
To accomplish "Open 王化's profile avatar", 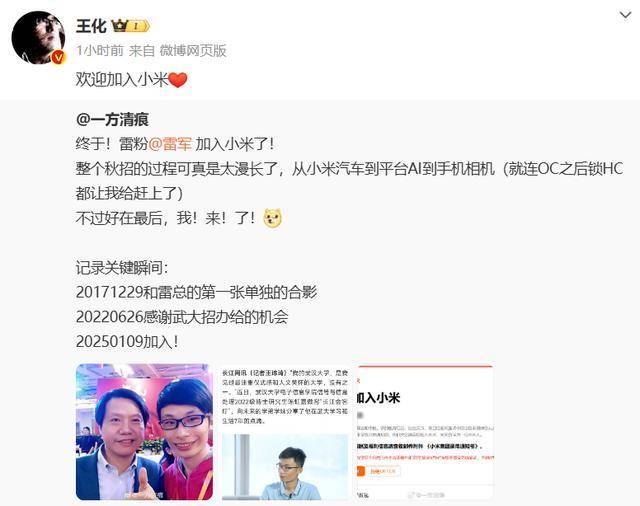I will point(38,38).
